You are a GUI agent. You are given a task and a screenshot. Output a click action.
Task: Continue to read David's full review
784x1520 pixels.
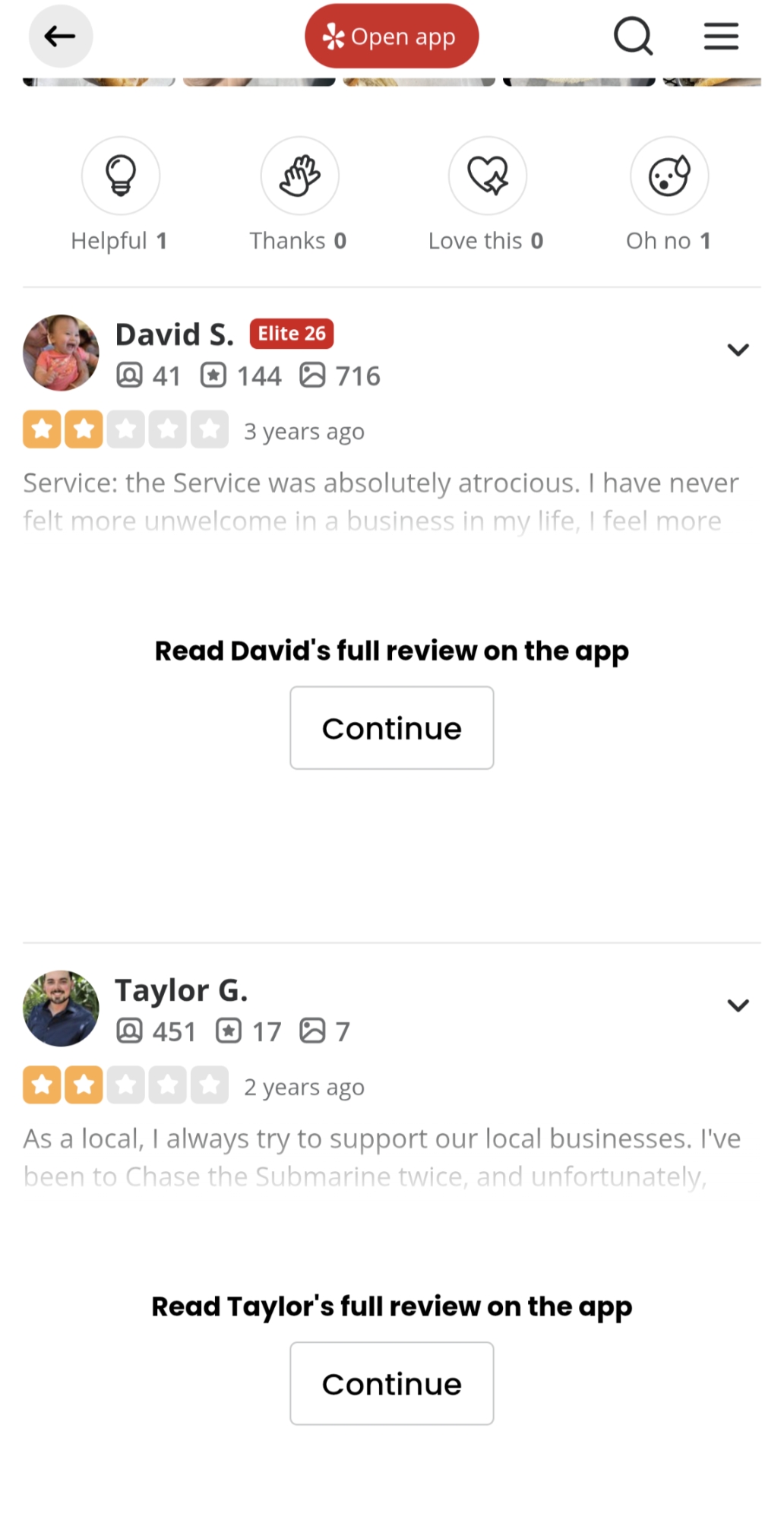(391, 728)
